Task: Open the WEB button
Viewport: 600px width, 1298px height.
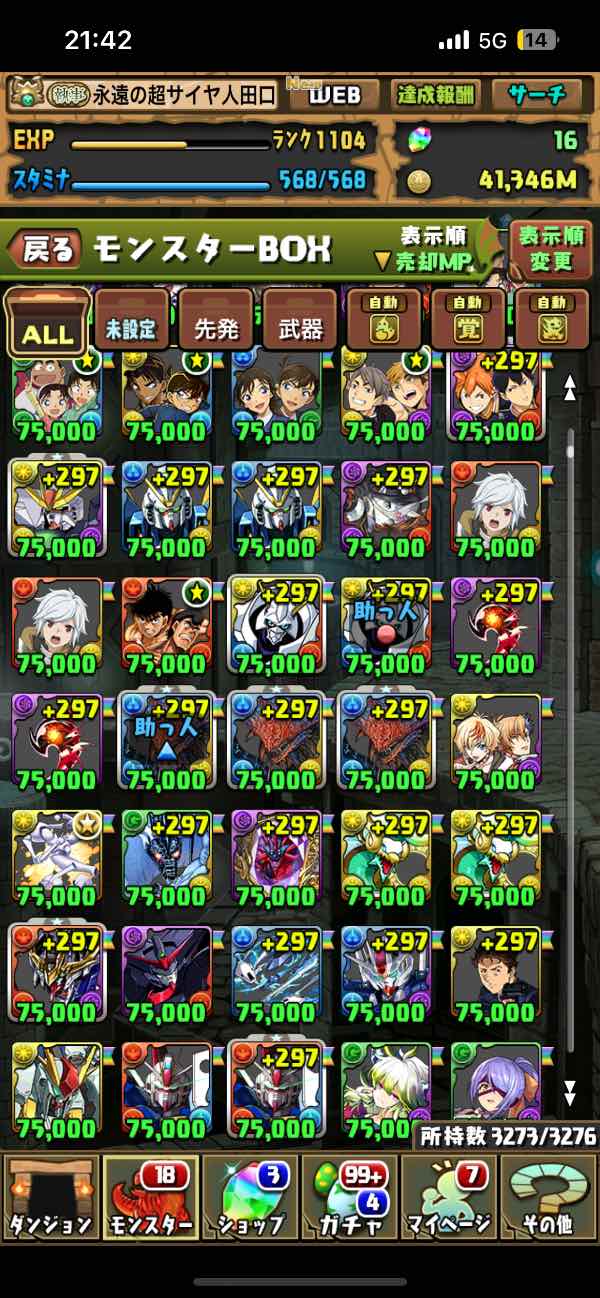Action: tap(334, 95)
